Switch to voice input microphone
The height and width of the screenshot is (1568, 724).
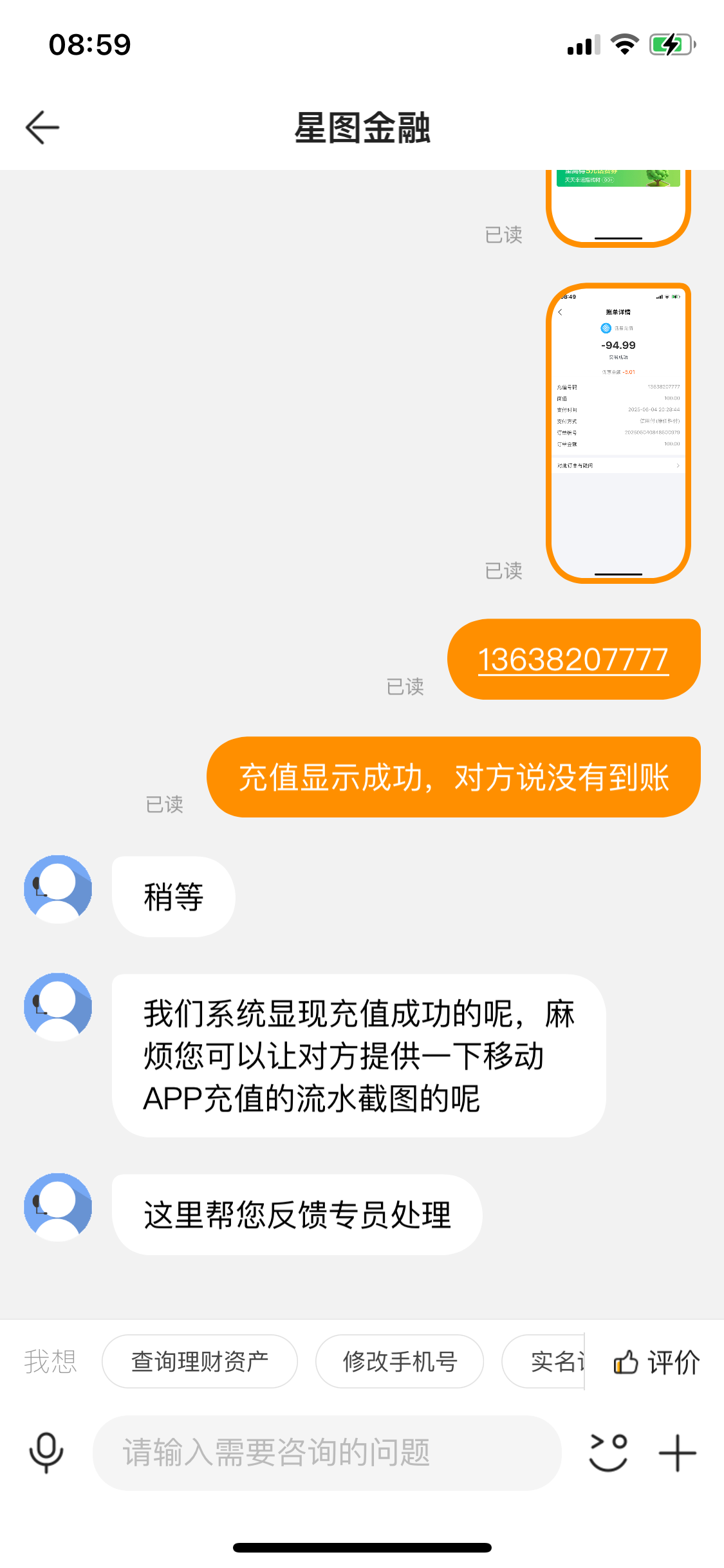[46, 1453]
